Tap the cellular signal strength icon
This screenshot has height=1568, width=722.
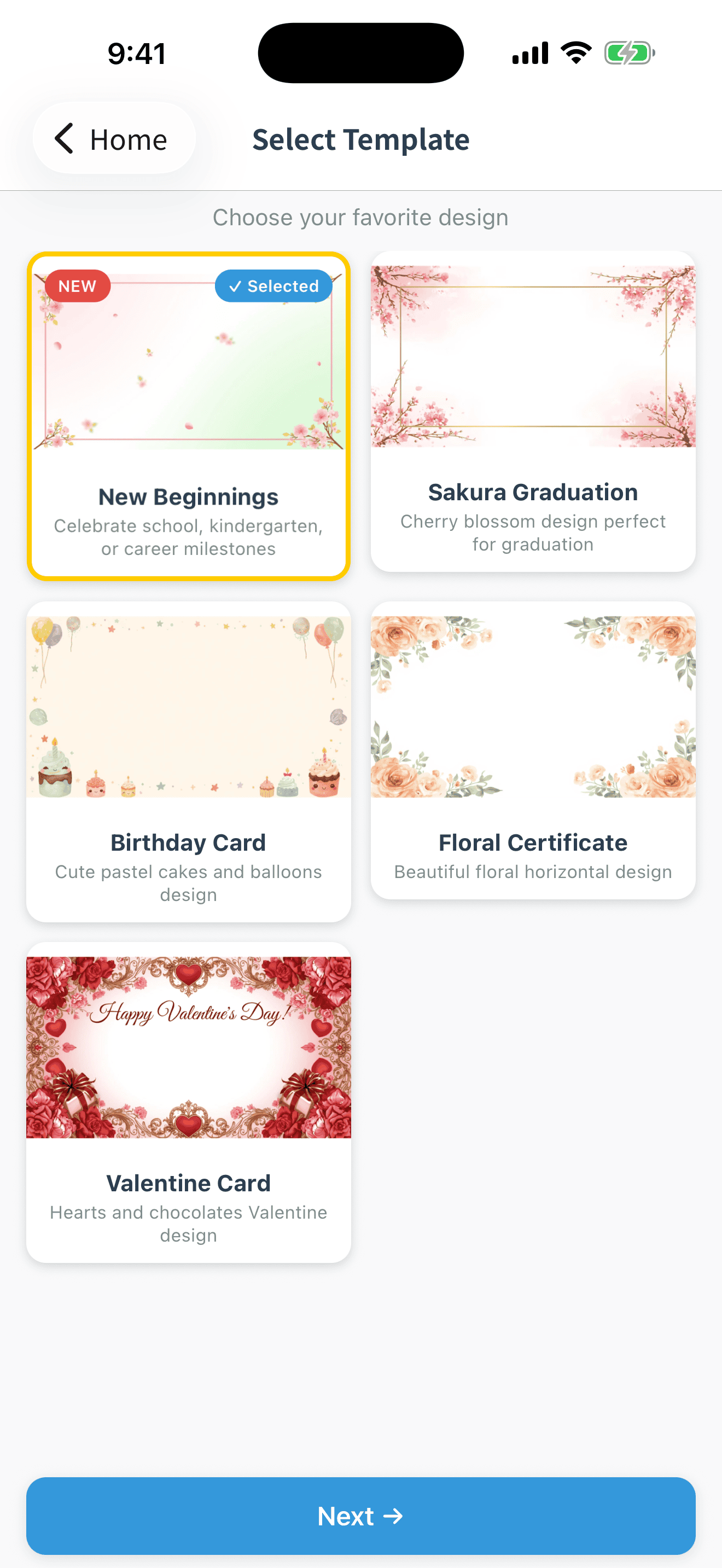coord(528,52)
